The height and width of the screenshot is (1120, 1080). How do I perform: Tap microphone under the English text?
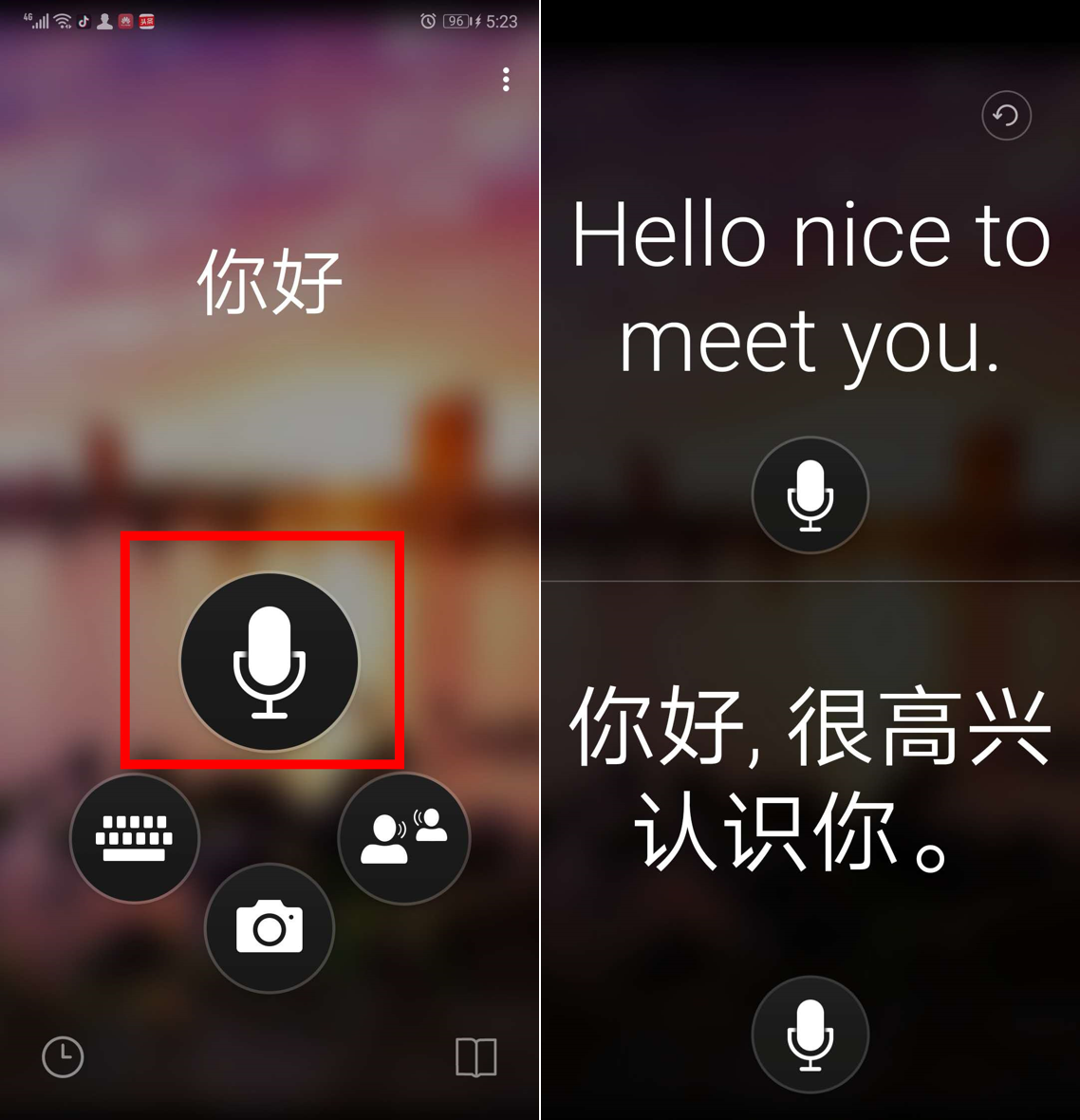tap(810, 495)
